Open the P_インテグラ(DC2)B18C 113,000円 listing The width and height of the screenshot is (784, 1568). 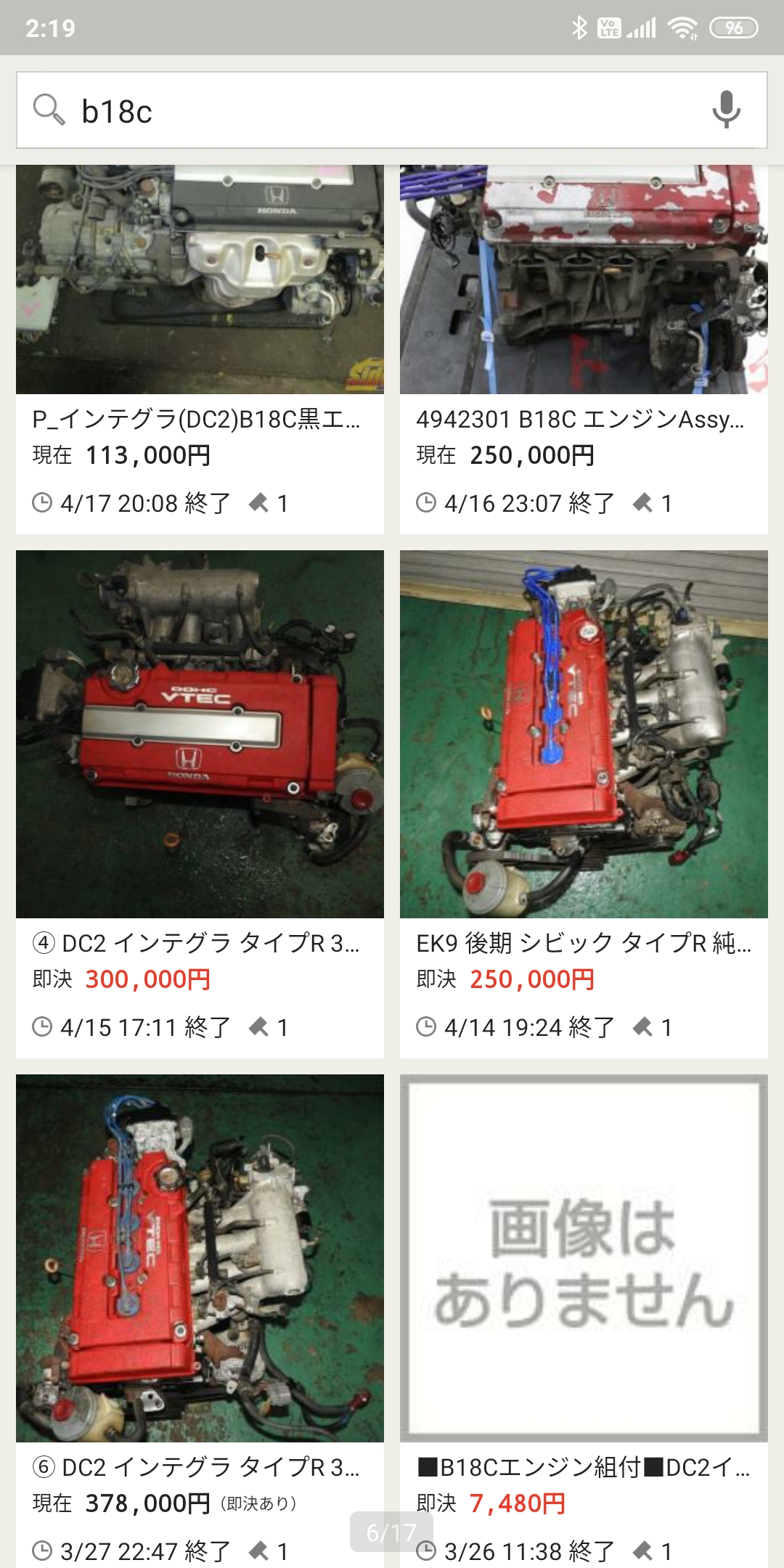pos(200,348)
